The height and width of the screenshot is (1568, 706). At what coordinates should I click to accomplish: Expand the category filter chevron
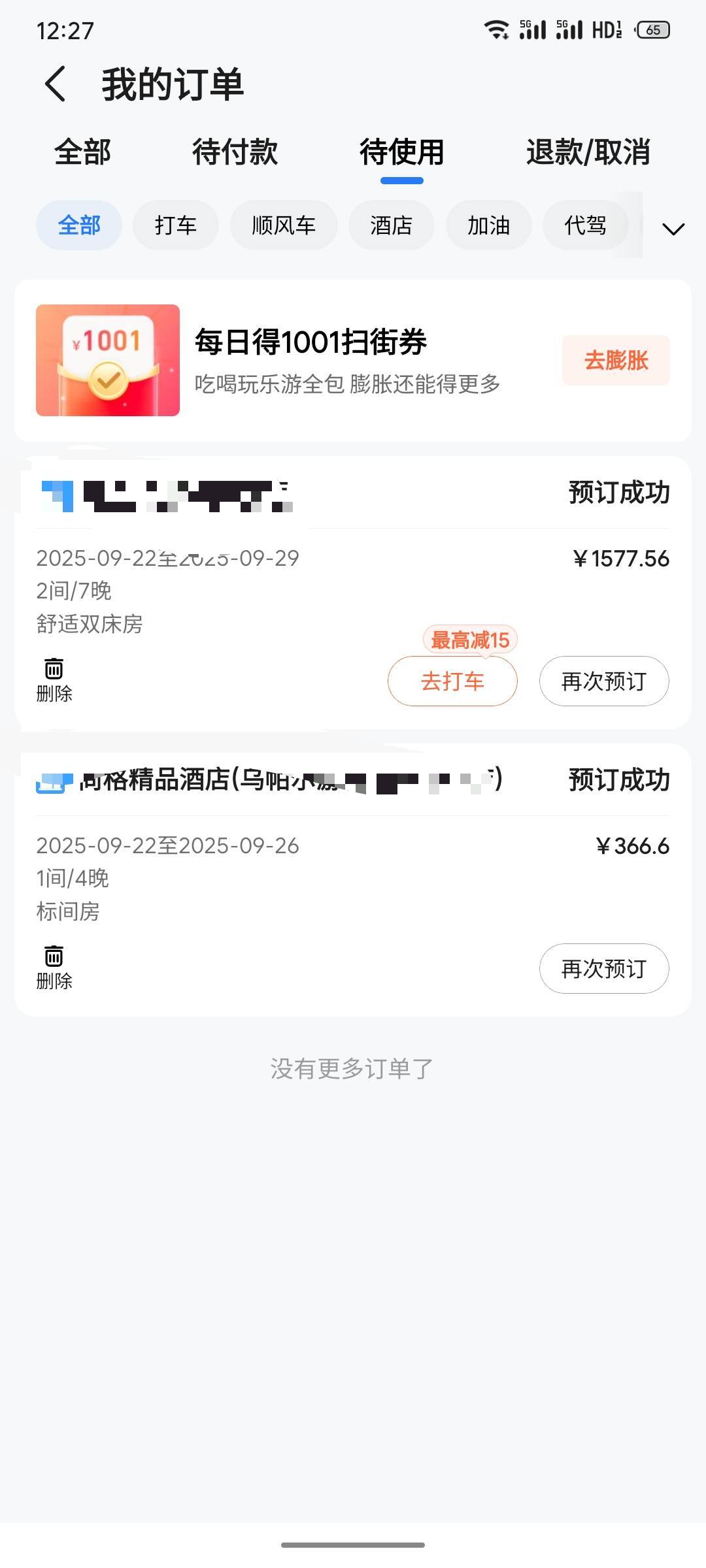click(673, 229)
